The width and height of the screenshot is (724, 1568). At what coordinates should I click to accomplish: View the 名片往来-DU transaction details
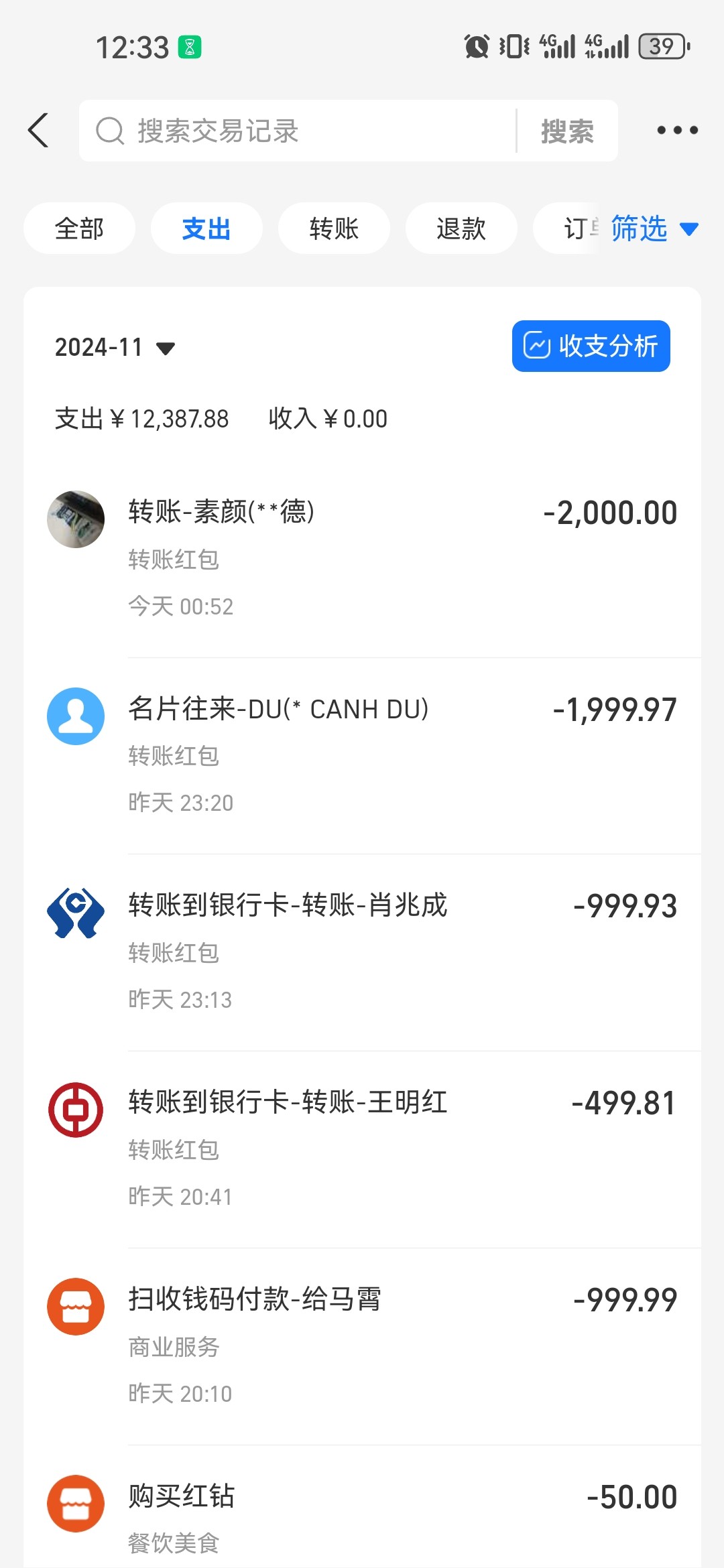[x=362, y=755]
